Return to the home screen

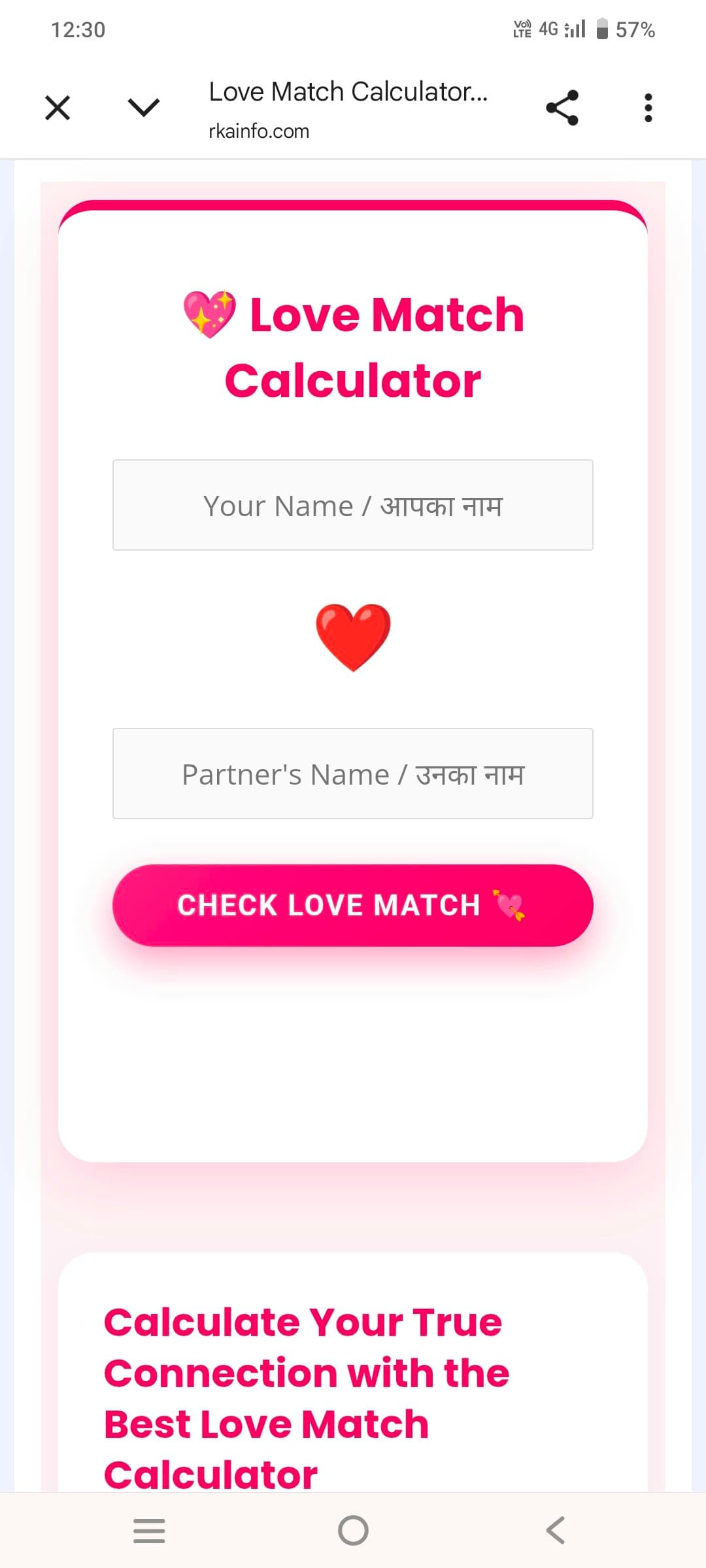(x=353, y=1530)
